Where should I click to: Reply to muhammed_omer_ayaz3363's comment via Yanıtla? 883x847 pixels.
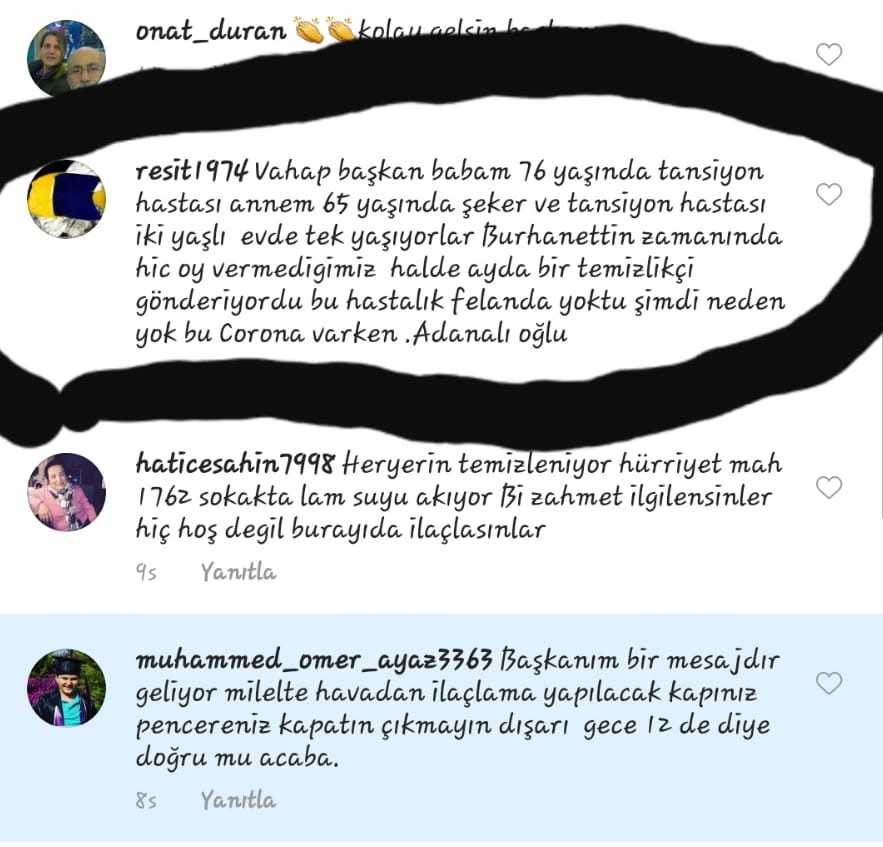pyautogui.click(x=238, y=801)
